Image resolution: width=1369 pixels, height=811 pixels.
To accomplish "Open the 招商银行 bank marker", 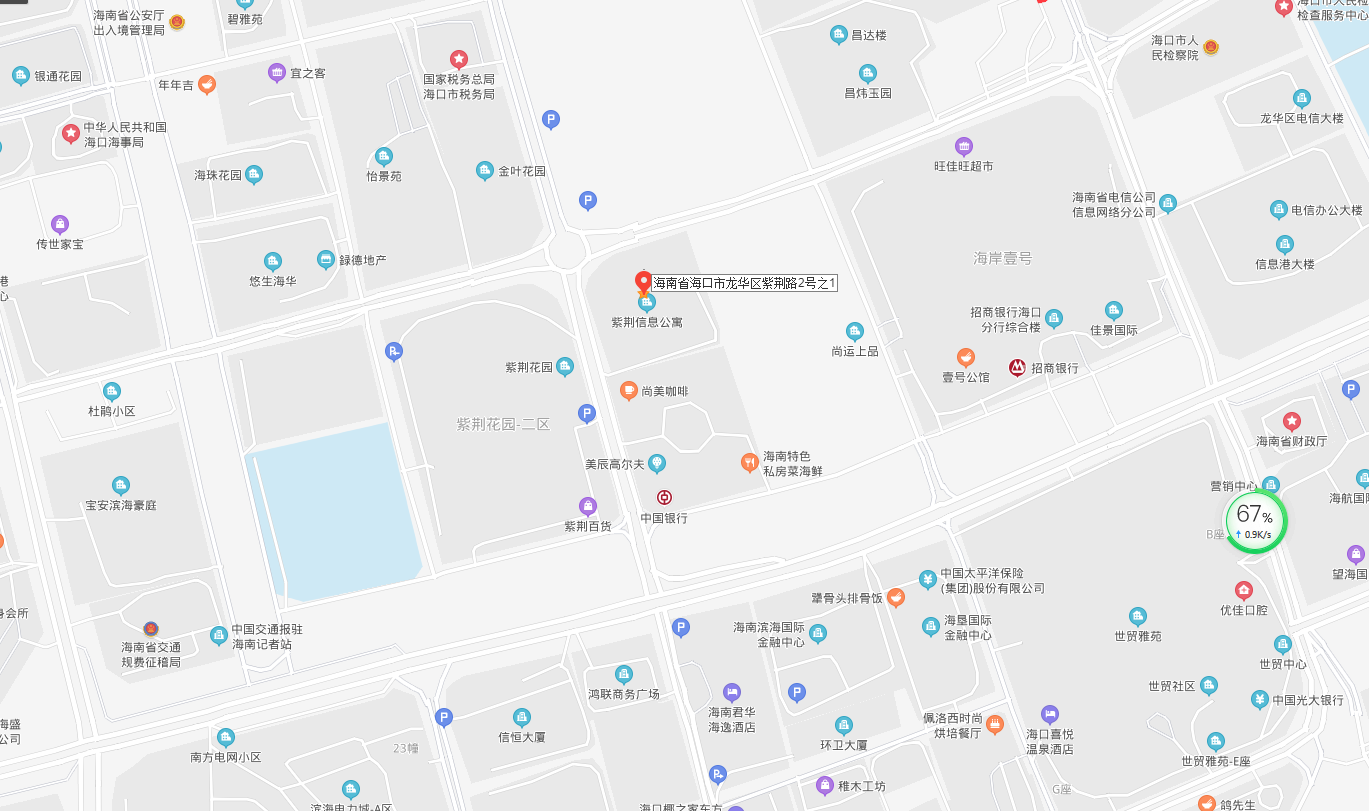I will 1017,368.
